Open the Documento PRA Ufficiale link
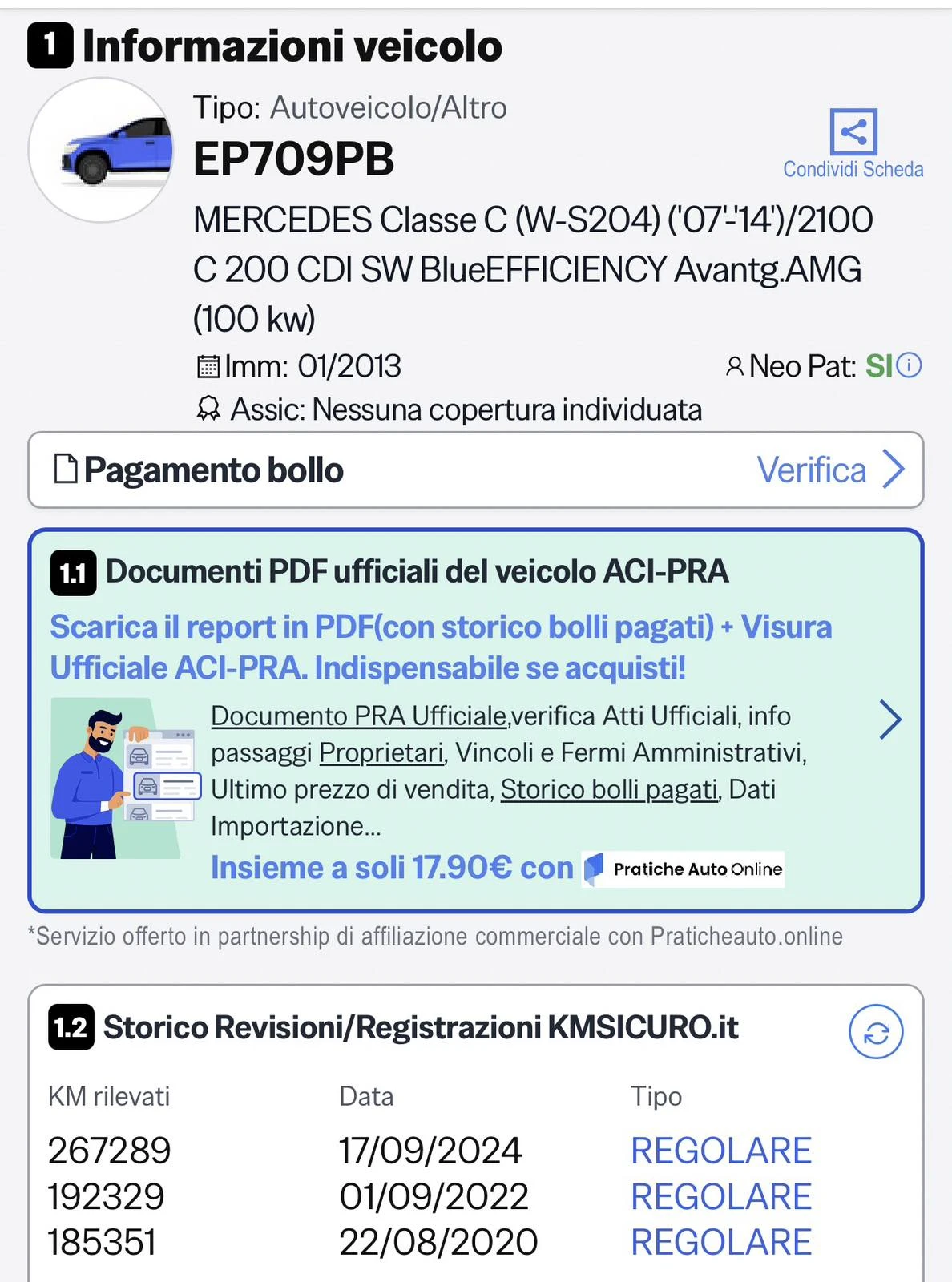952x1282 pixels. pyautogui.click(x=359, y=716)
